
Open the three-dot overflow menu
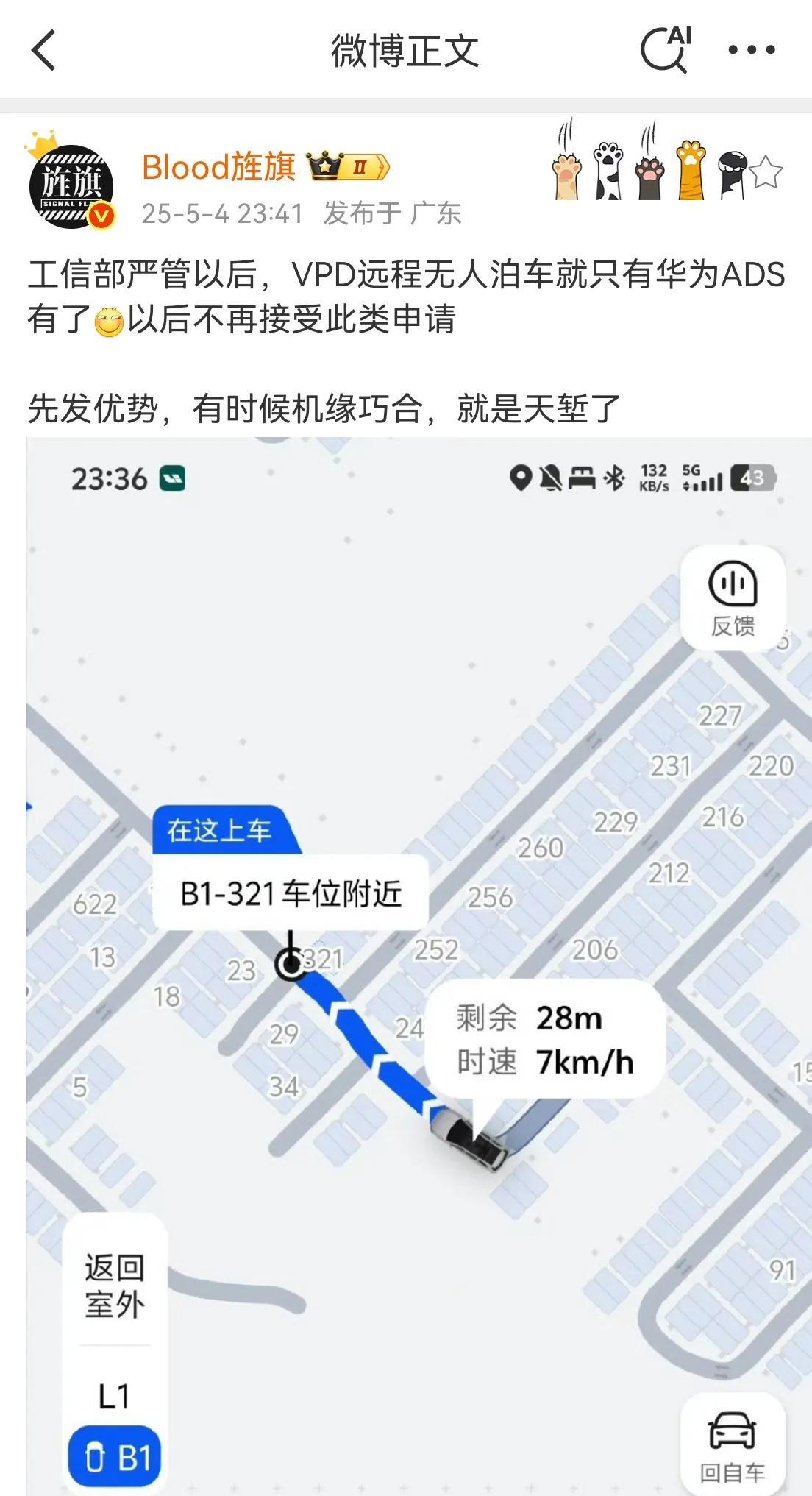tap(751, 50)
